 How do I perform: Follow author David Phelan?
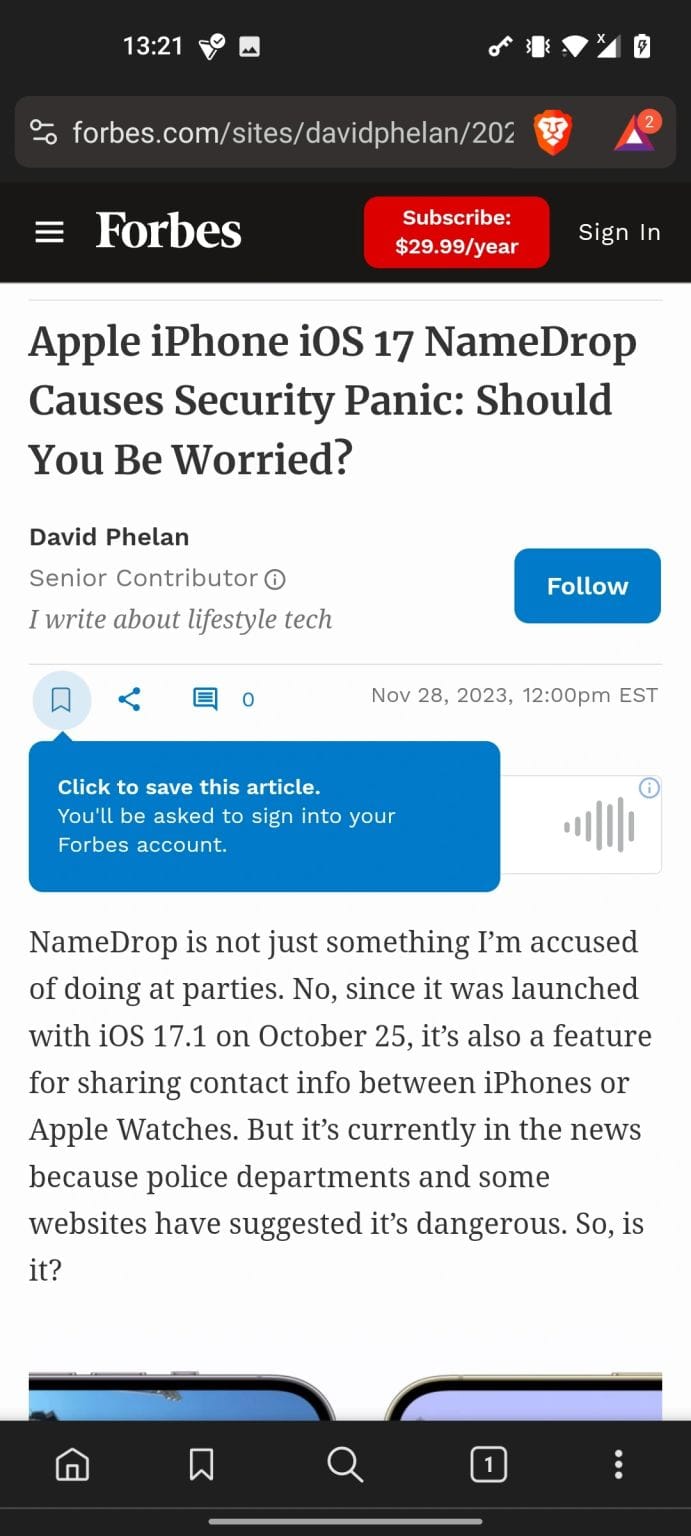587,586
